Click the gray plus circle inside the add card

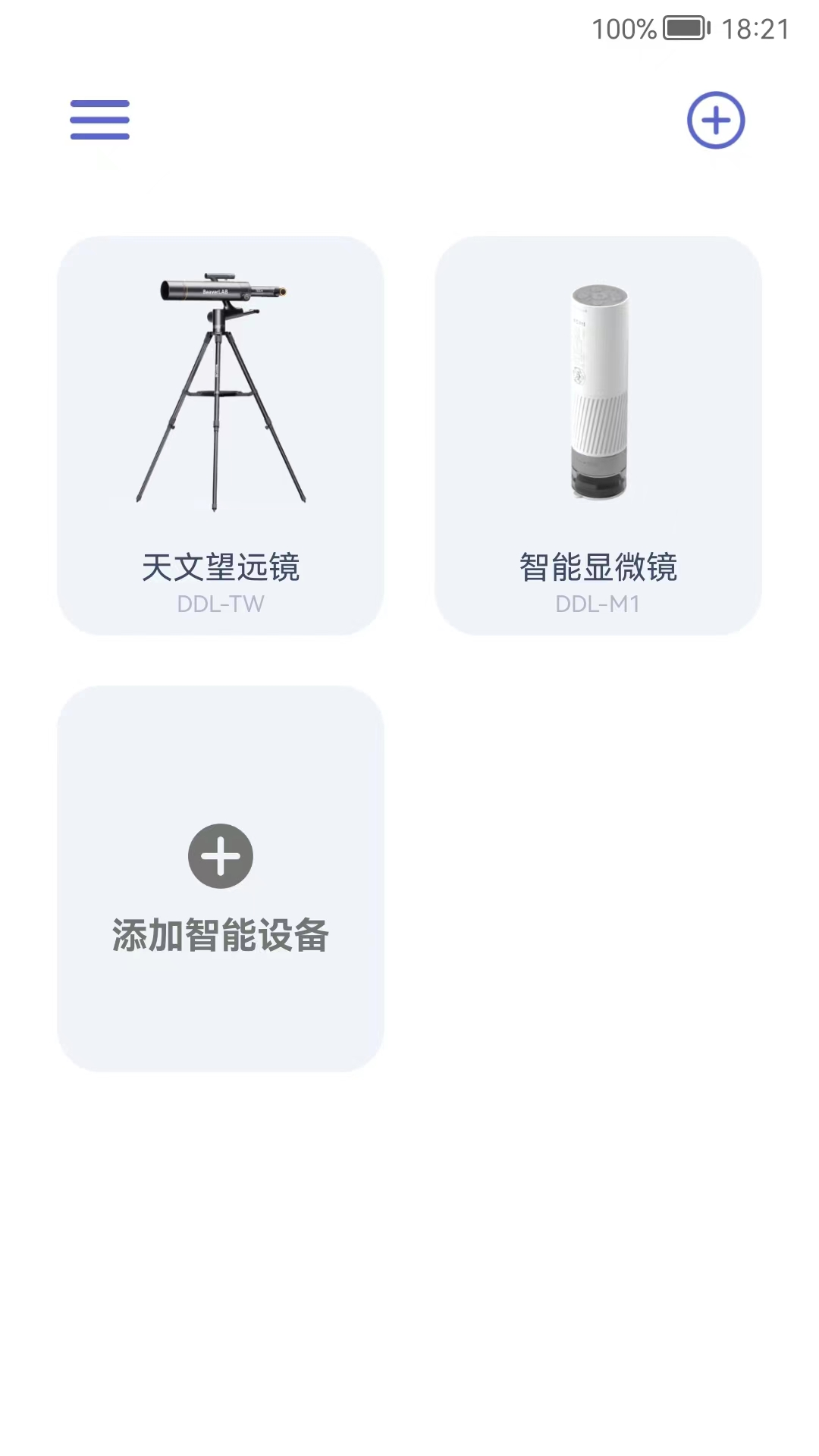tap(221, 855)
